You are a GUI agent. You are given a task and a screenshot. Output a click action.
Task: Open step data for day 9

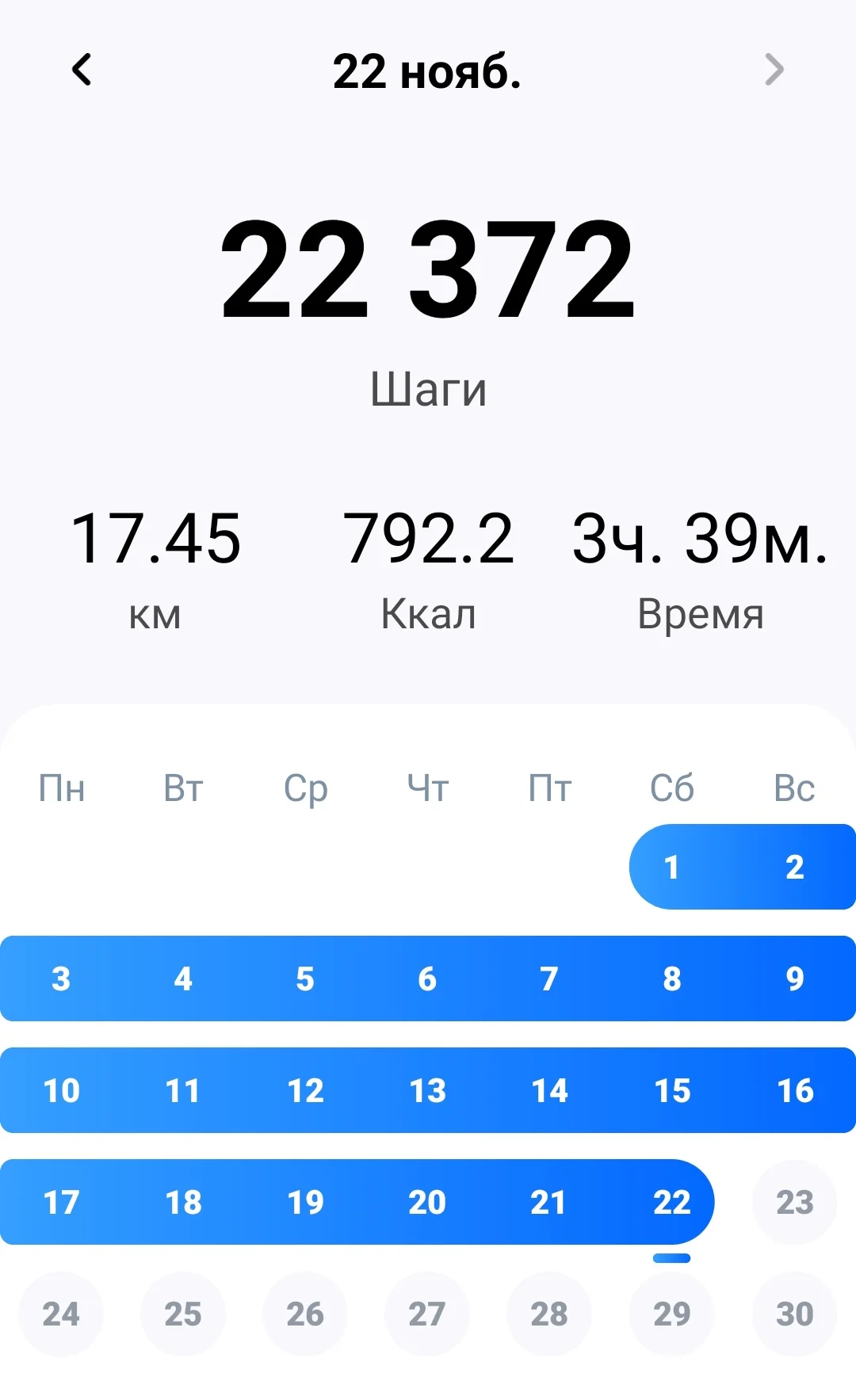[x=794, y=978]
